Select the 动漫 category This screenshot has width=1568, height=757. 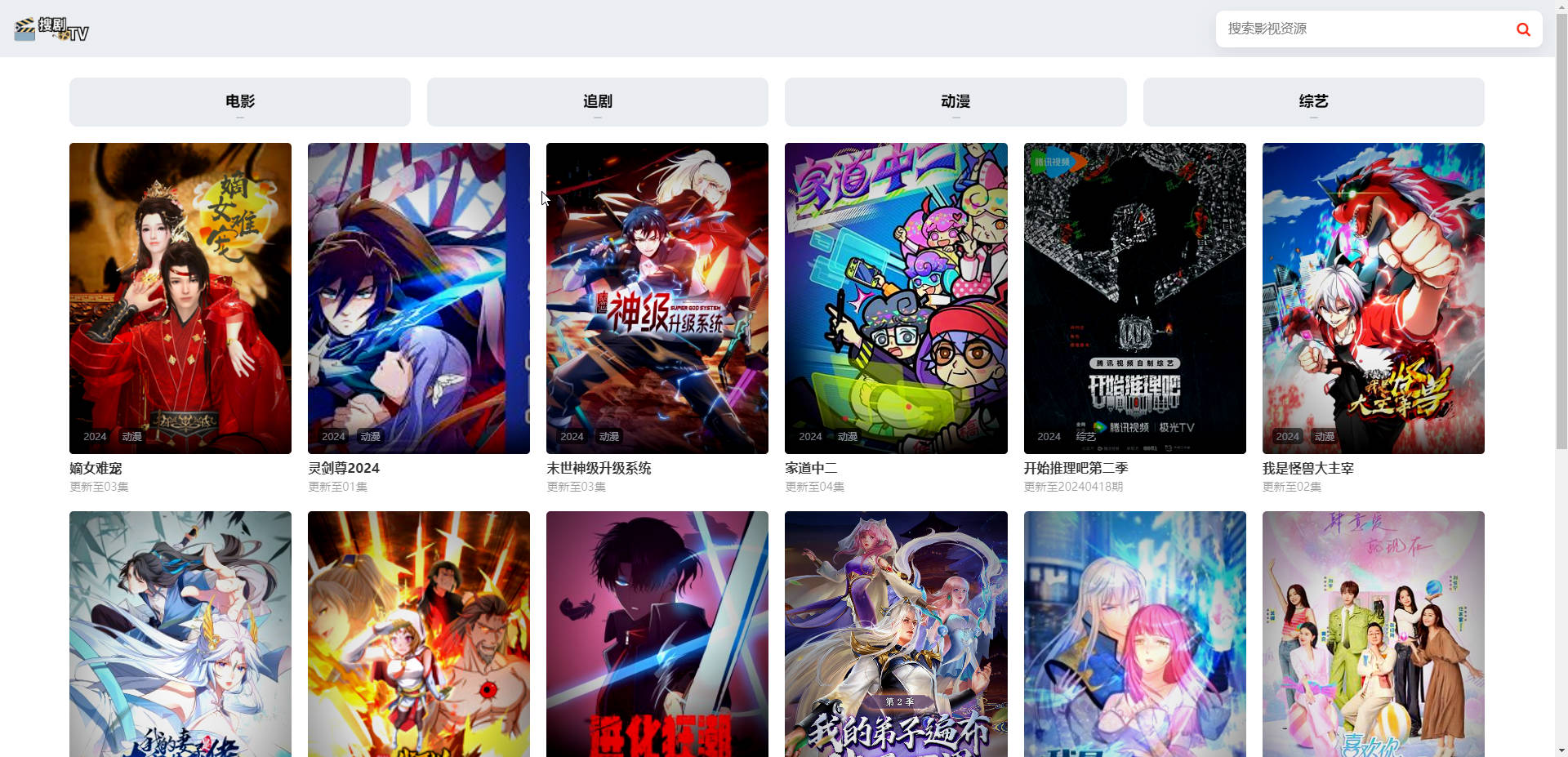pos(955,101)
